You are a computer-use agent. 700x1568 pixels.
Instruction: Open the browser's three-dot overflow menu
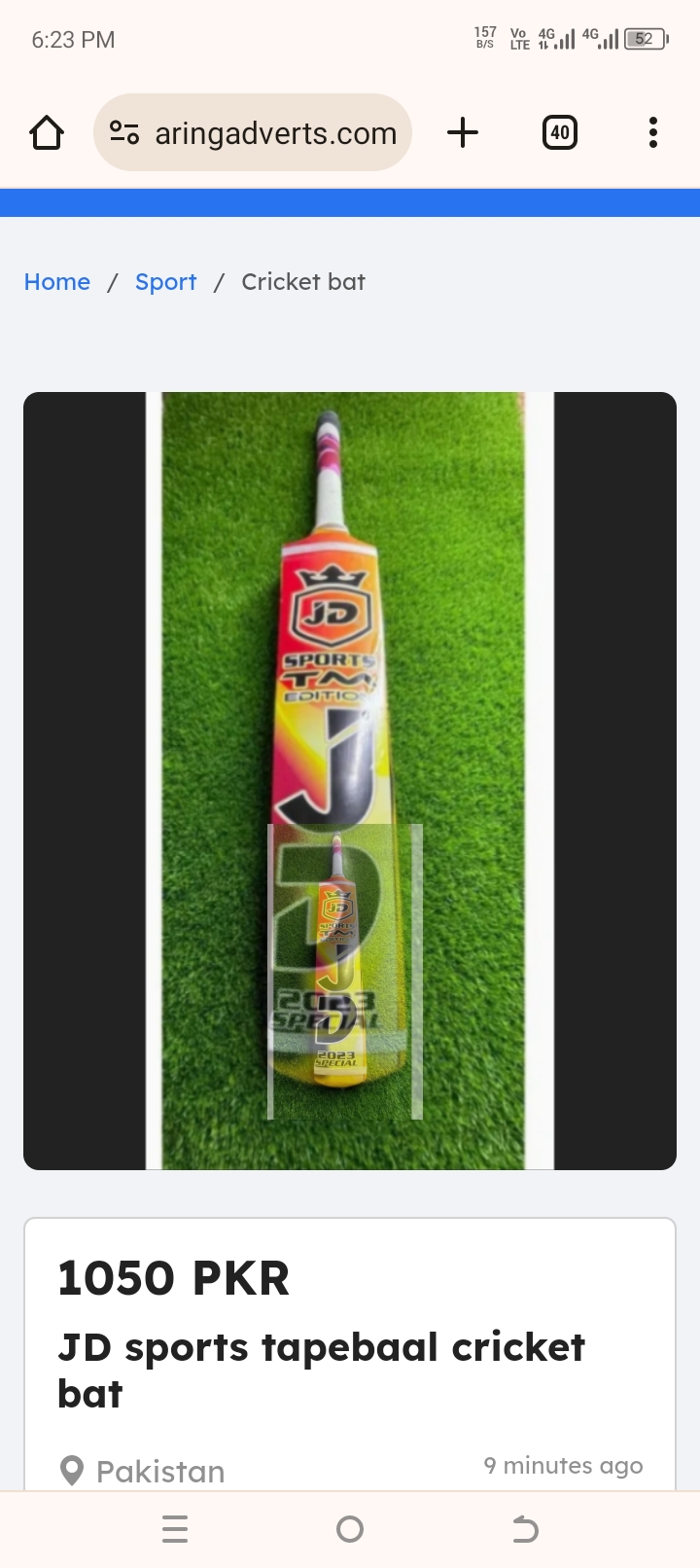point(652,132)
